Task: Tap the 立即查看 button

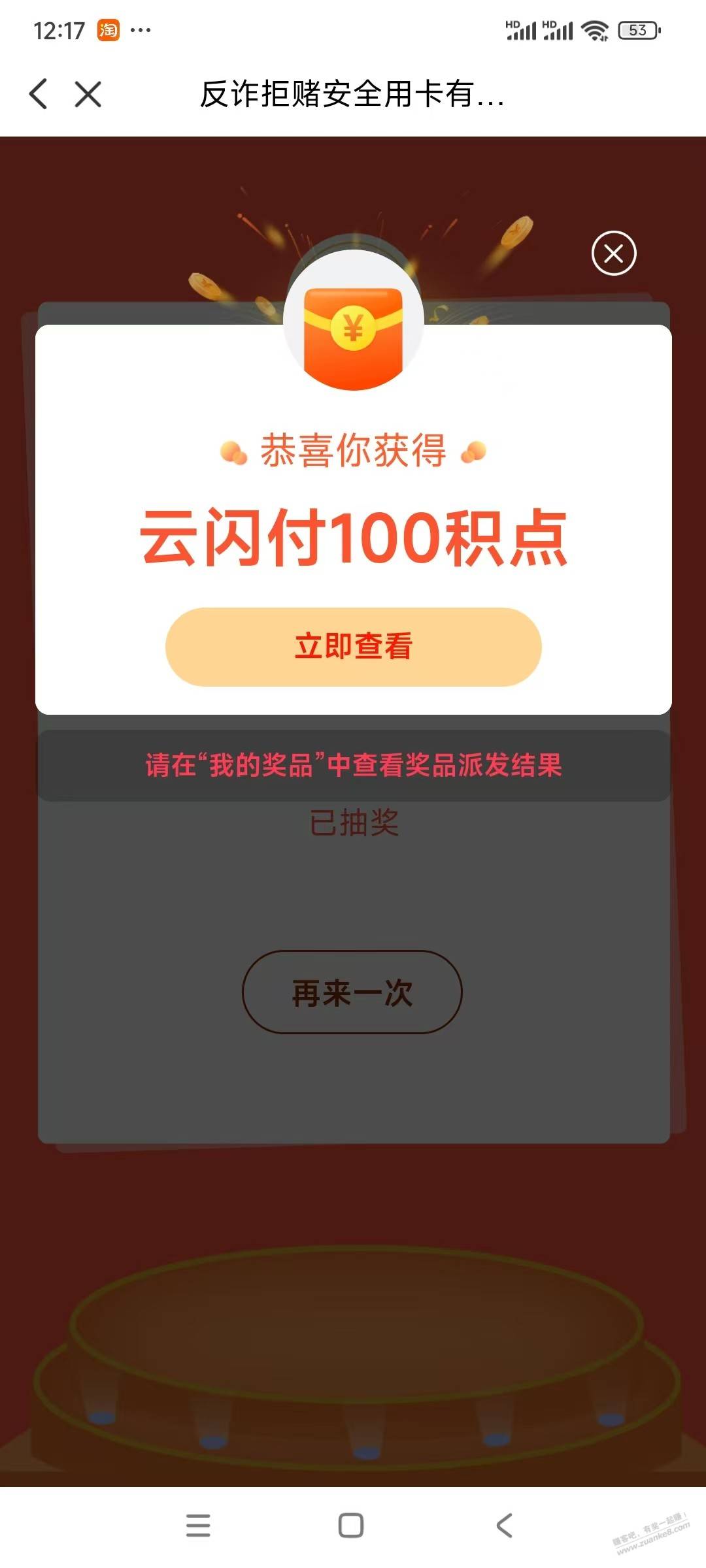Action: pos(353,647)
